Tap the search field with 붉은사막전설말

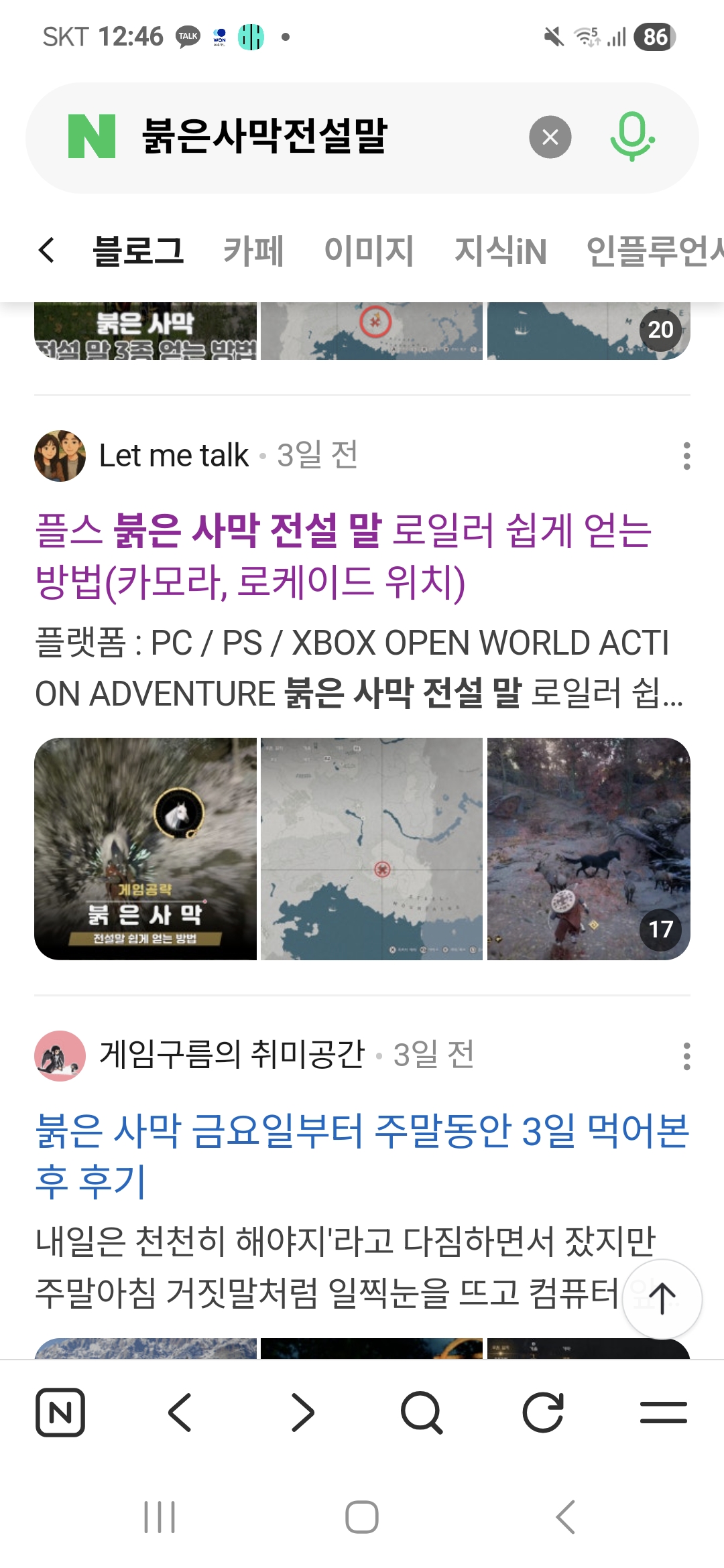tap(322, 137)
